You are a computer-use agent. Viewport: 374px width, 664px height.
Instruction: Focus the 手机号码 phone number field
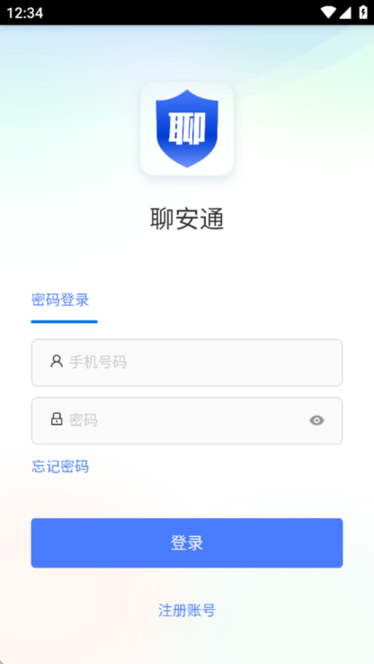[187, 362]
